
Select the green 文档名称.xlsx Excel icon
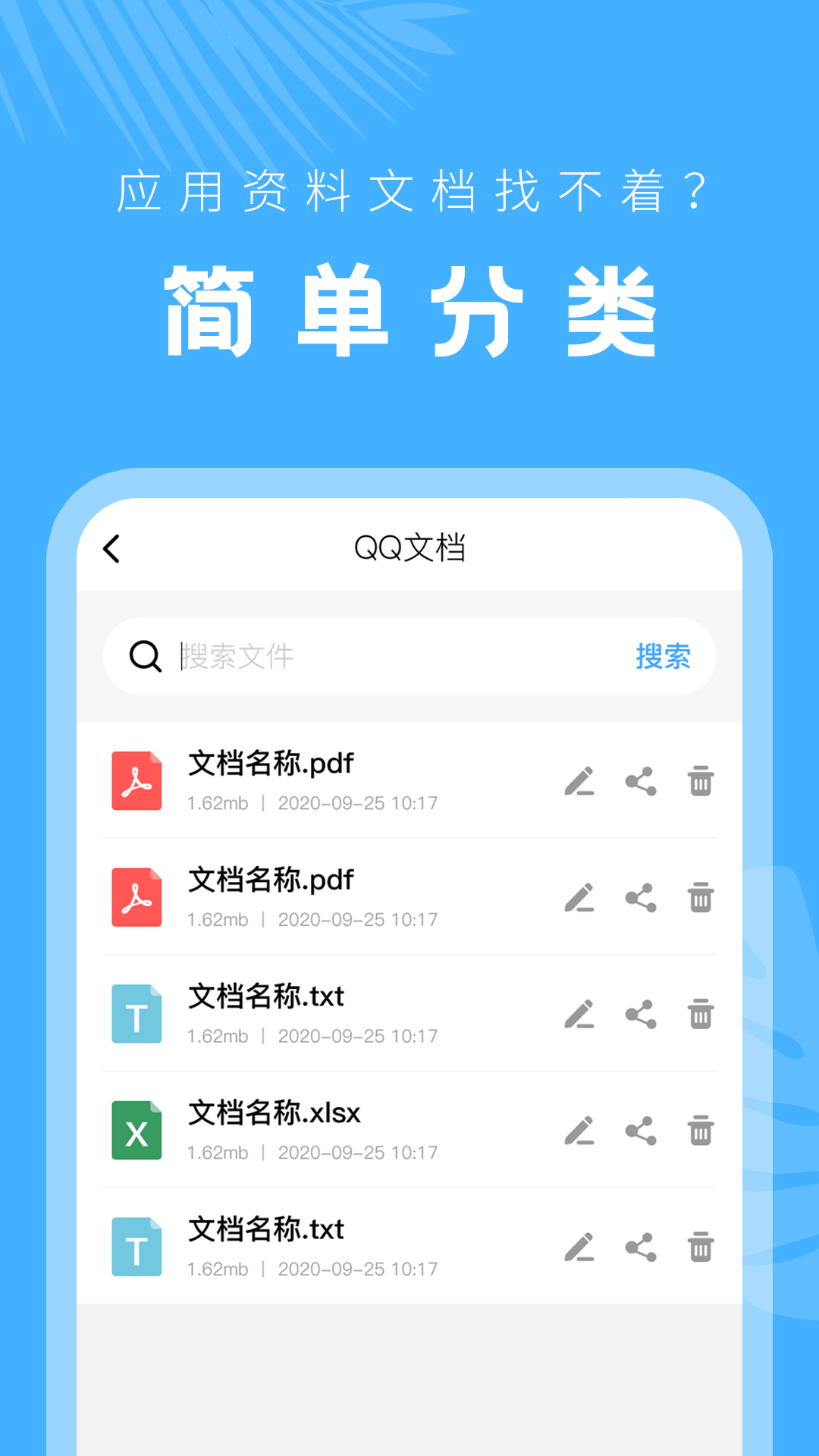(136, 1129)
